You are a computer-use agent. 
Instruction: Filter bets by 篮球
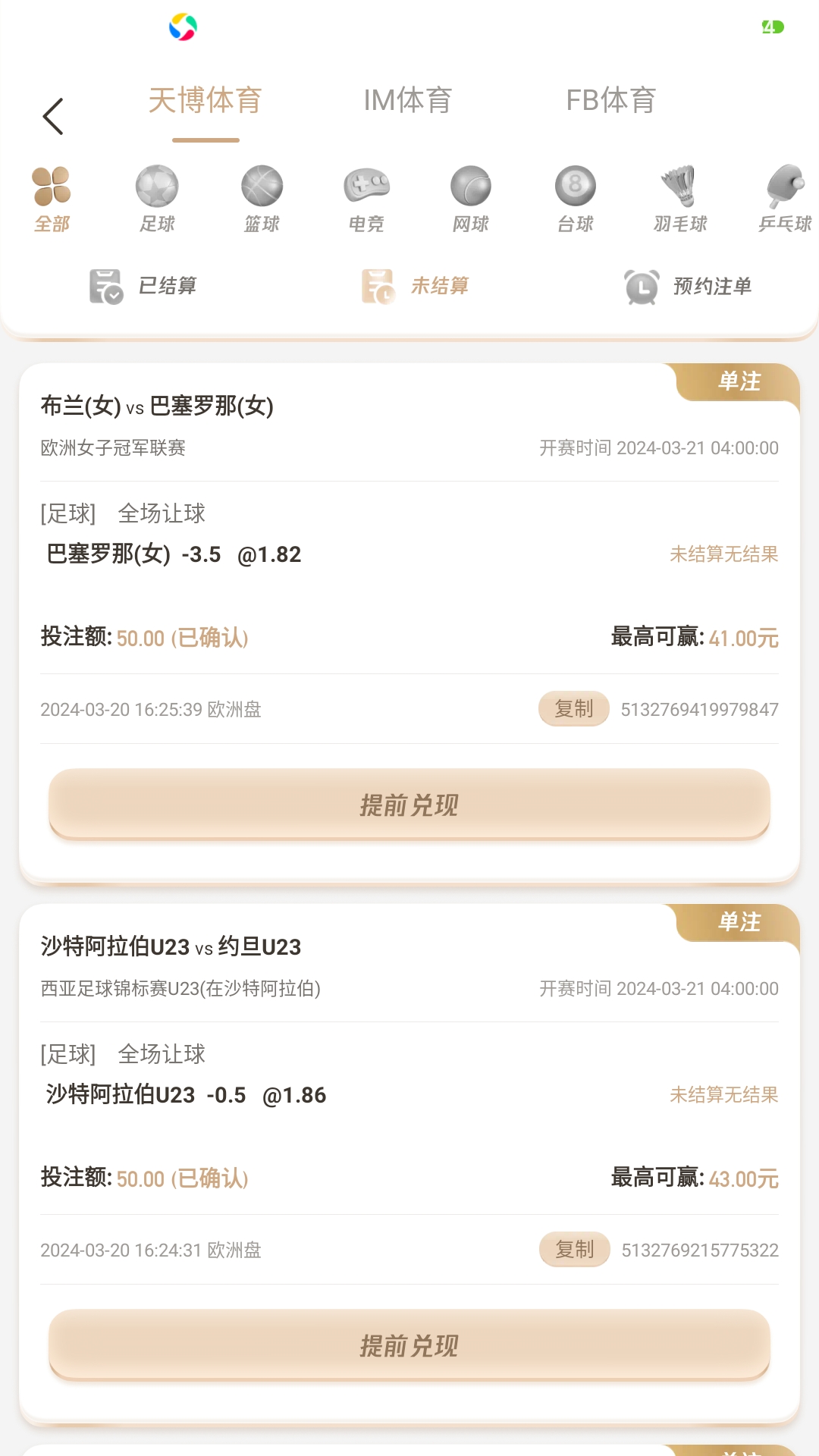[262, 199]
